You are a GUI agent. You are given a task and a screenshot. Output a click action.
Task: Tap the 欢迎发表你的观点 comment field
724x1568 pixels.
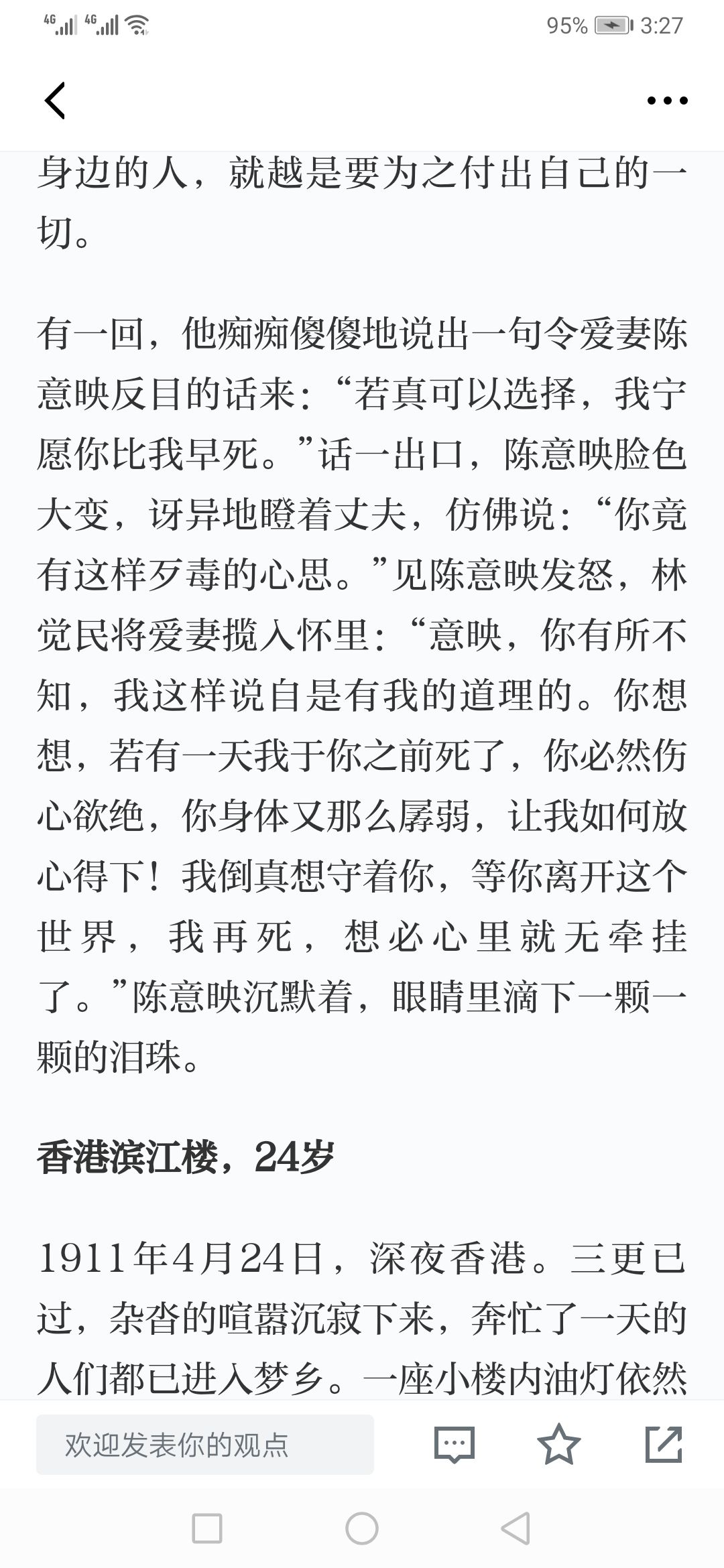(x=205, y=1445)
